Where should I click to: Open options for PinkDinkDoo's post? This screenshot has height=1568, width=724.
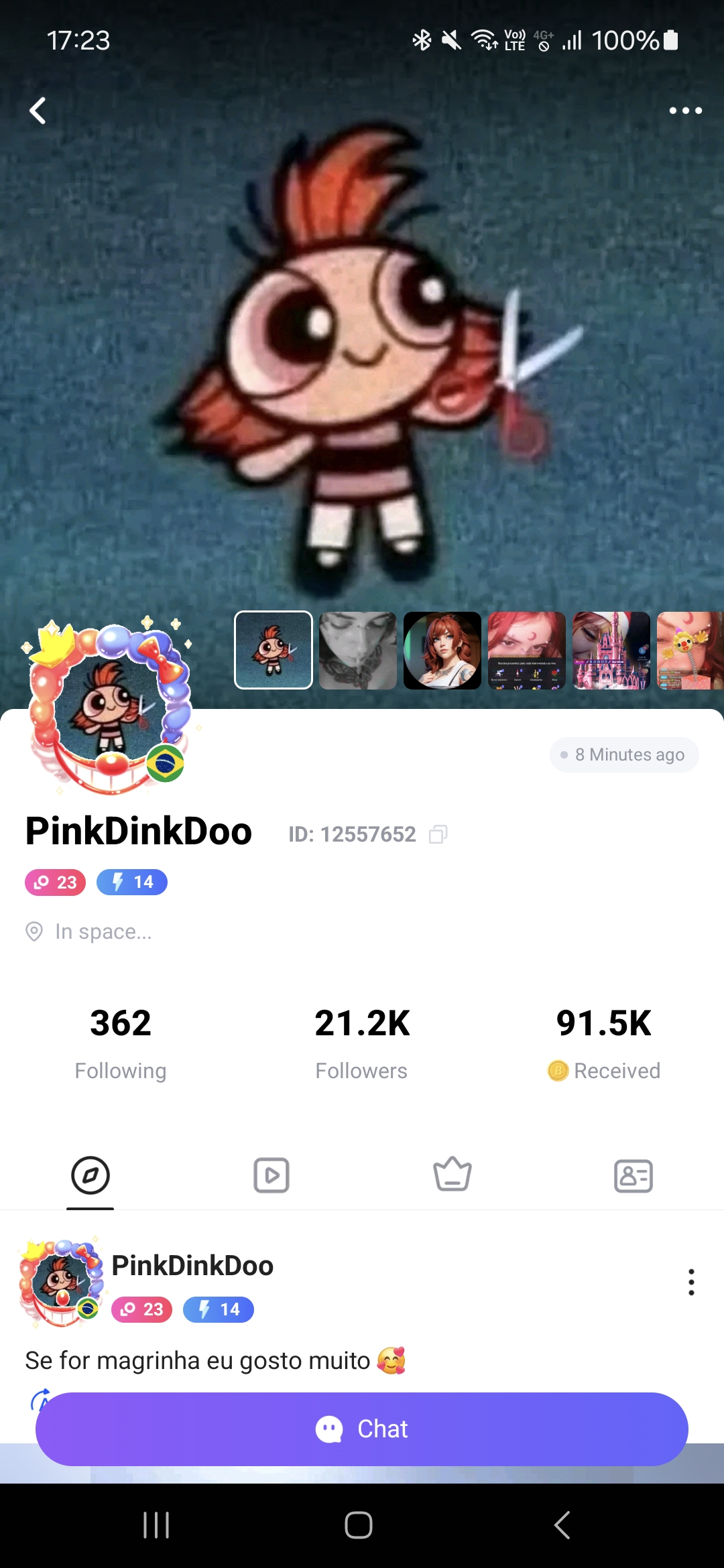tap(691, 1282)
